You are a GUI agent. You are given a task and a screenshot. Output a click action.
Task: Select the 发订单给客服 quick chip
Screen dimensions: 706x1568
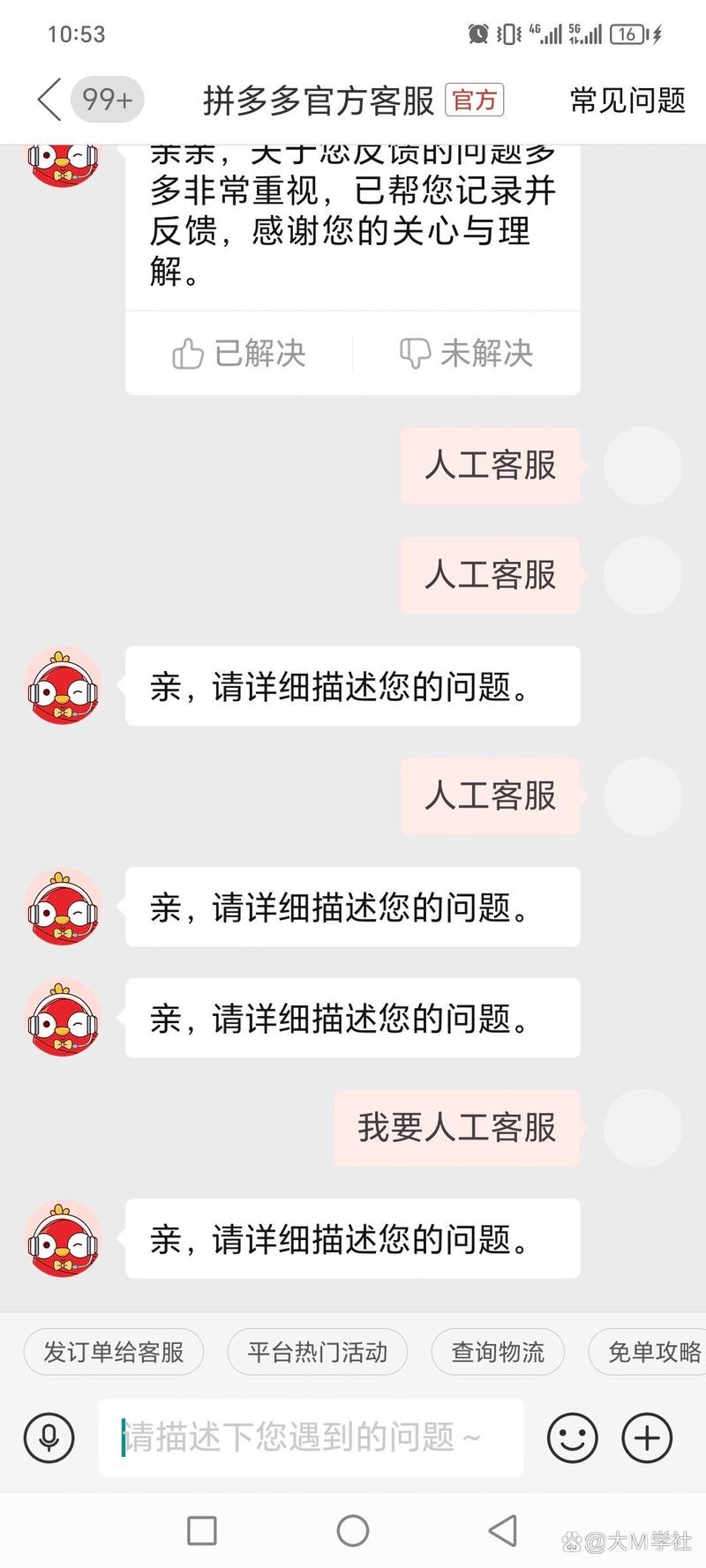(114, 1352)
